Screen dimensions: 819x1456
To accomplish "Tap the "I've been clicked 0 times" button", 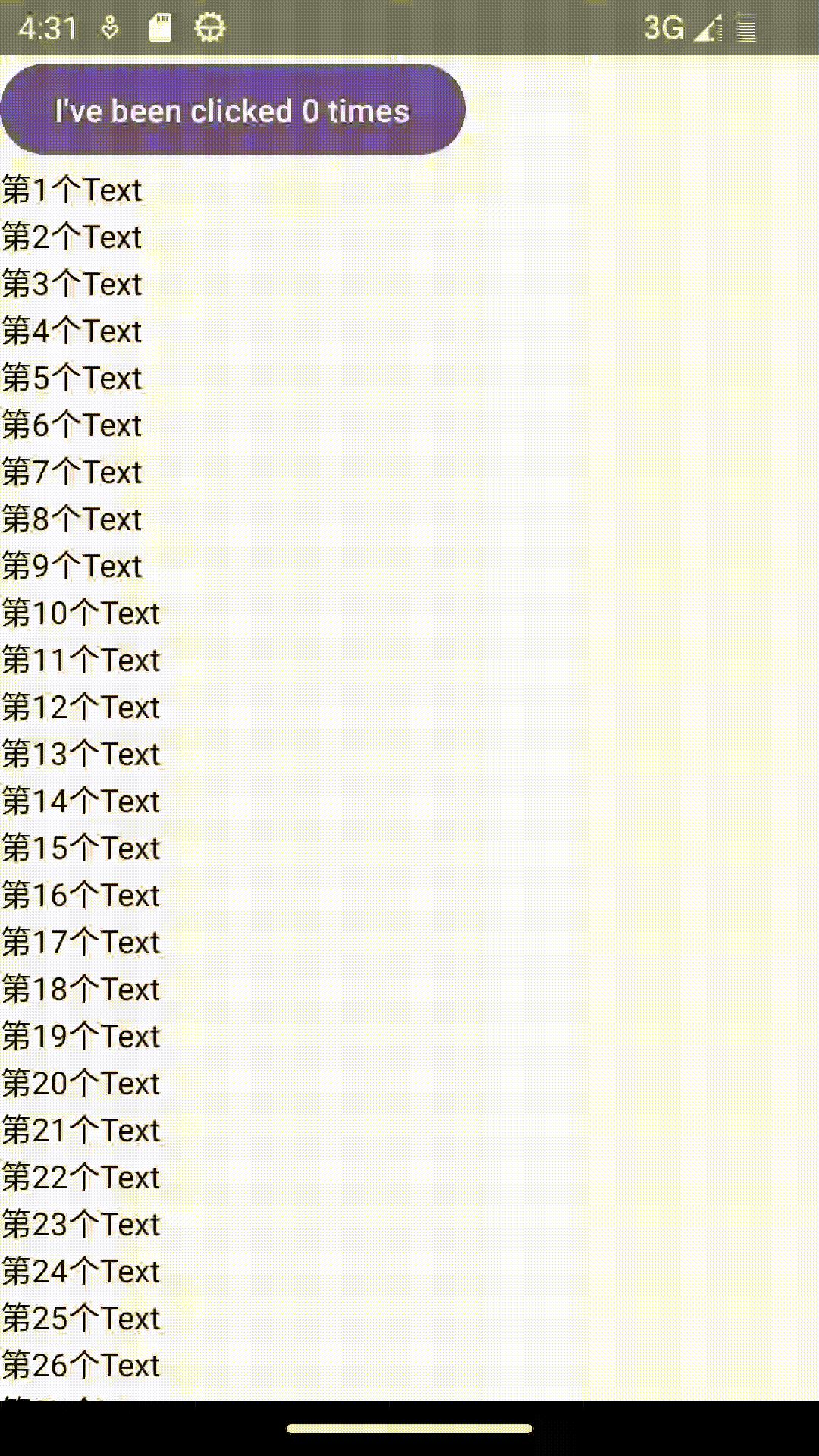I will tap(232, 110).
